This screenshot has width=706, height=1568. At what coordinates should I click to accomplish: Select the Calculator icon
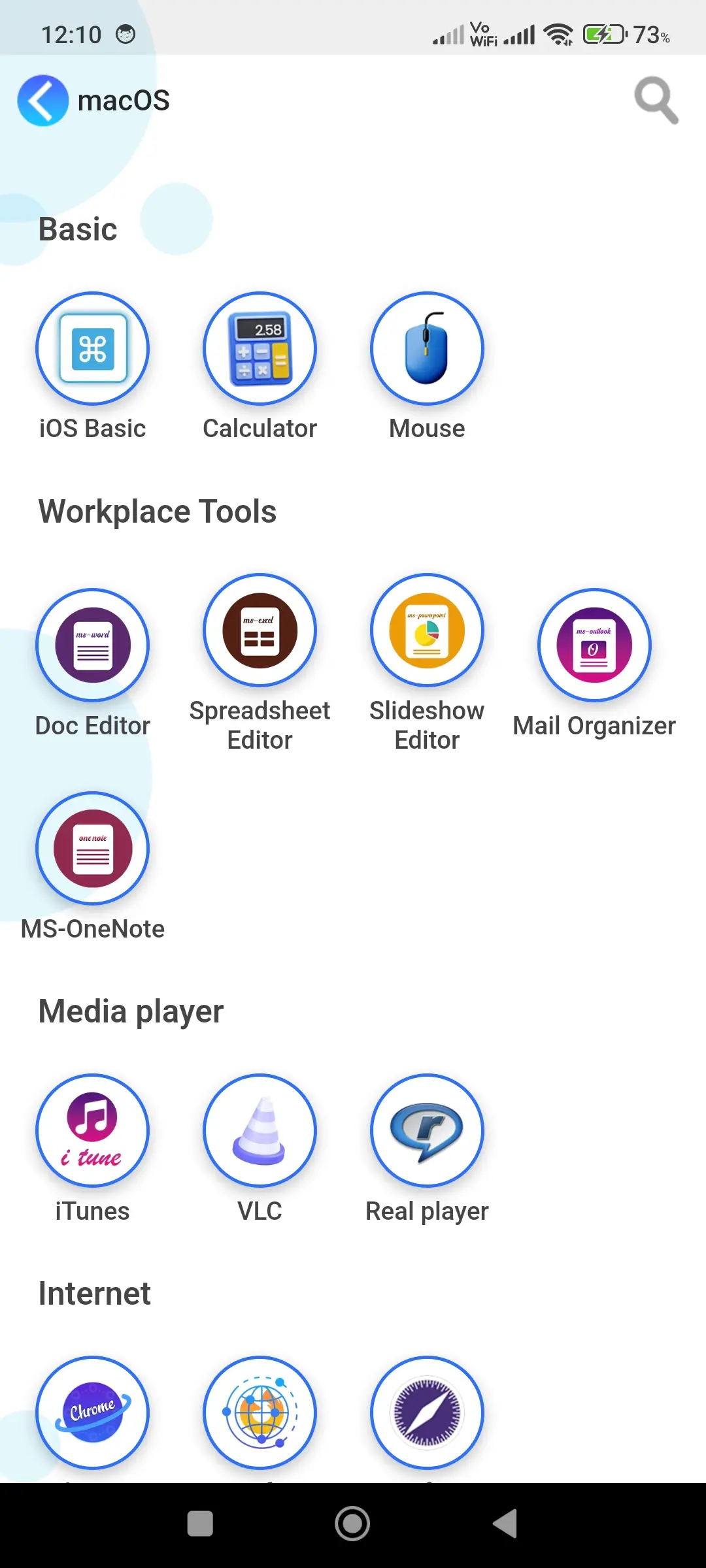coord(259,348)
